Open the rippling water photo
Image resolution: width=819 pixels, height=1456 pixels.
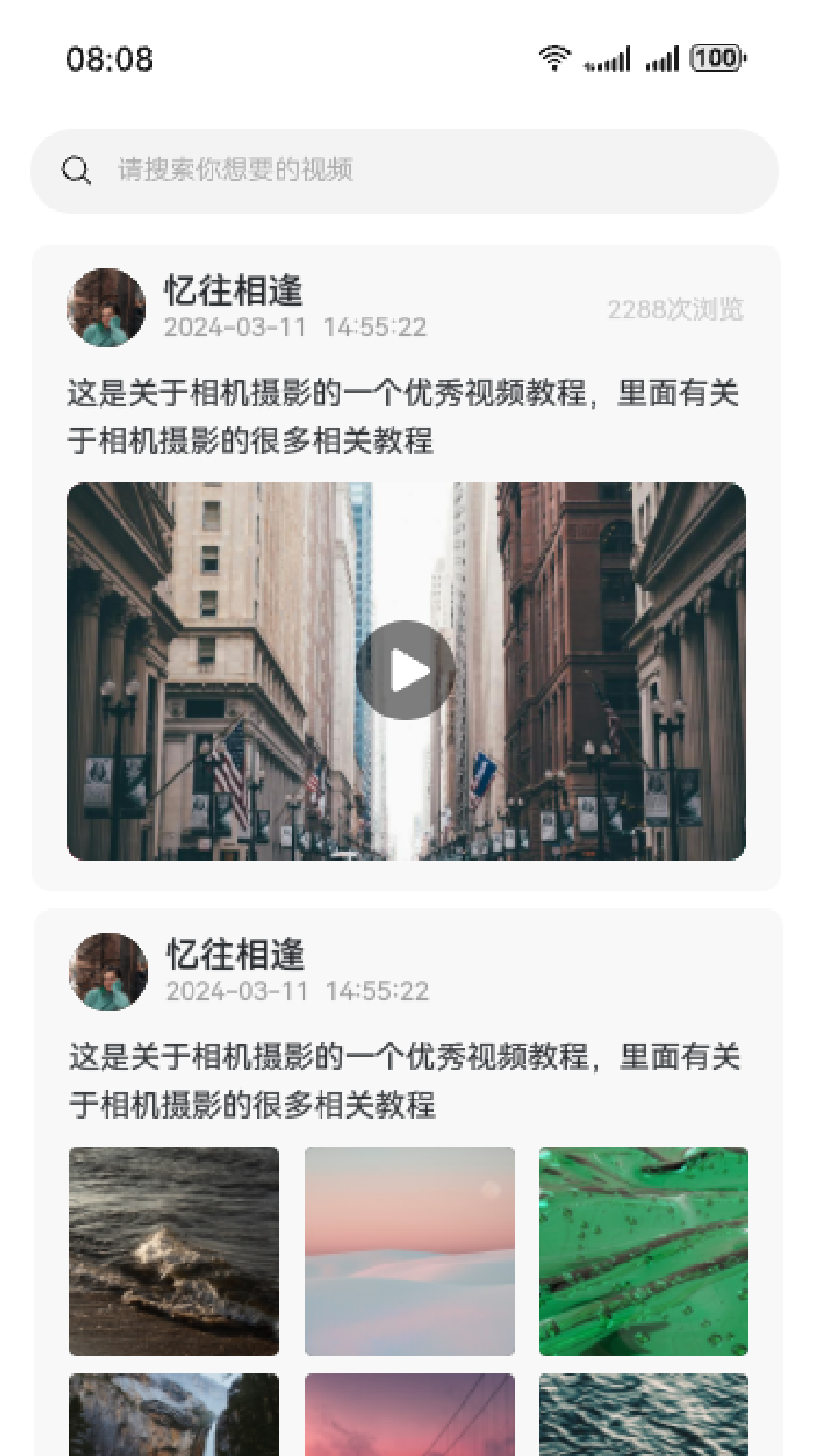[x=643, y=1414]
